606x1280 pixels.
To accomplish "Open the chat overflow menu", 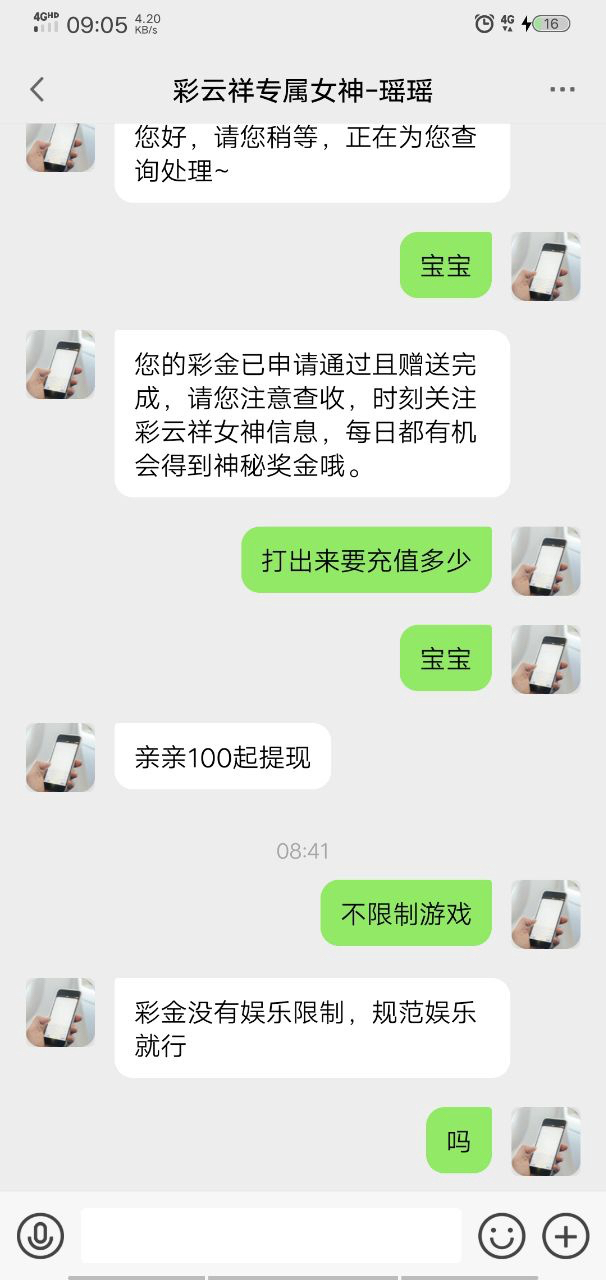I will [562, 90].
